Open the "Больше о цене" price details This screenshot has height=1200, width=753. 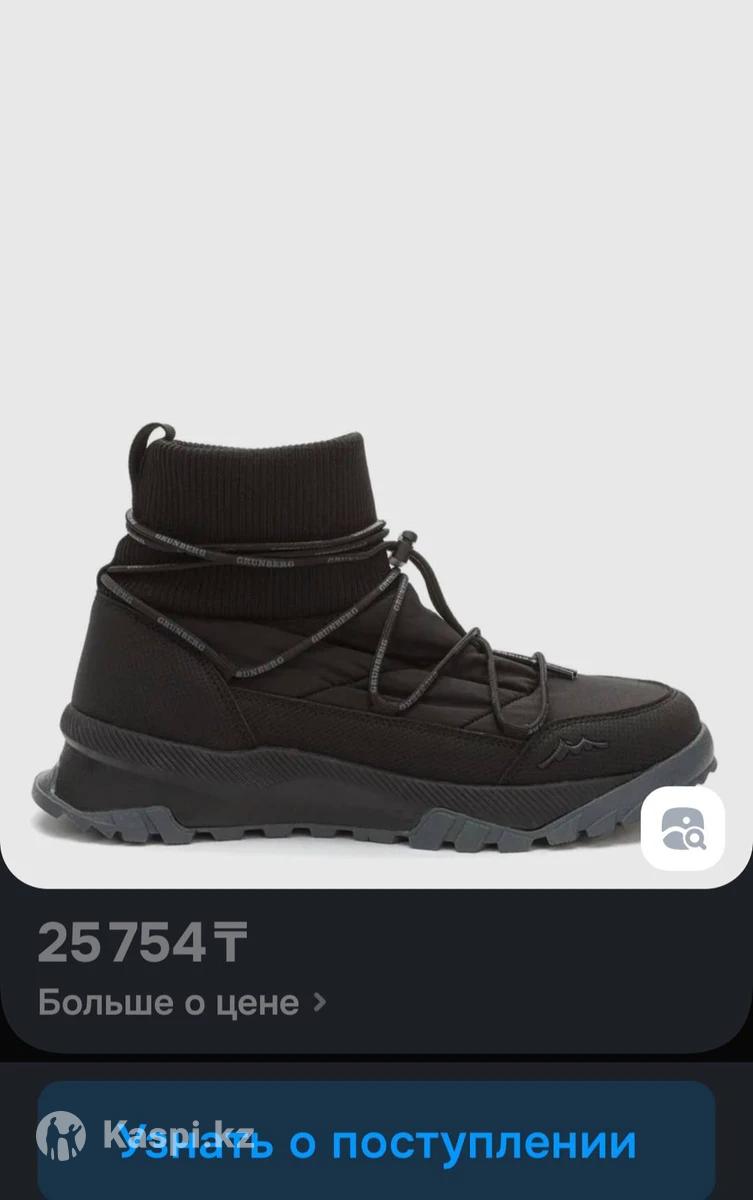181,1002
